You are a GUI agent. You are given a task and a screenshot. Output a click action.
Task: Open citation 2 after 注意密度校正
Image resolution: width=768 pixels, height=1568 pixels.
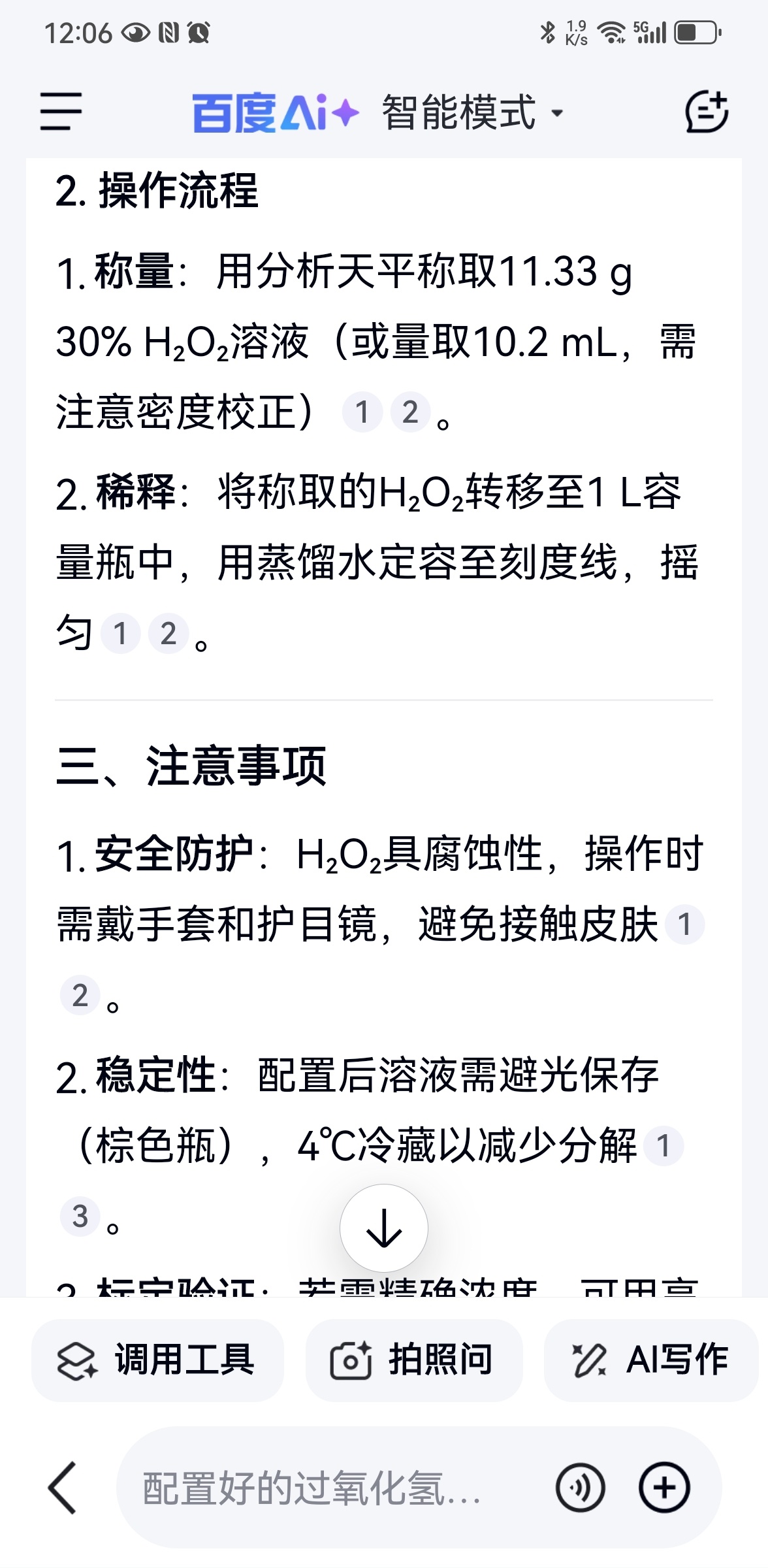click(410, 412)
